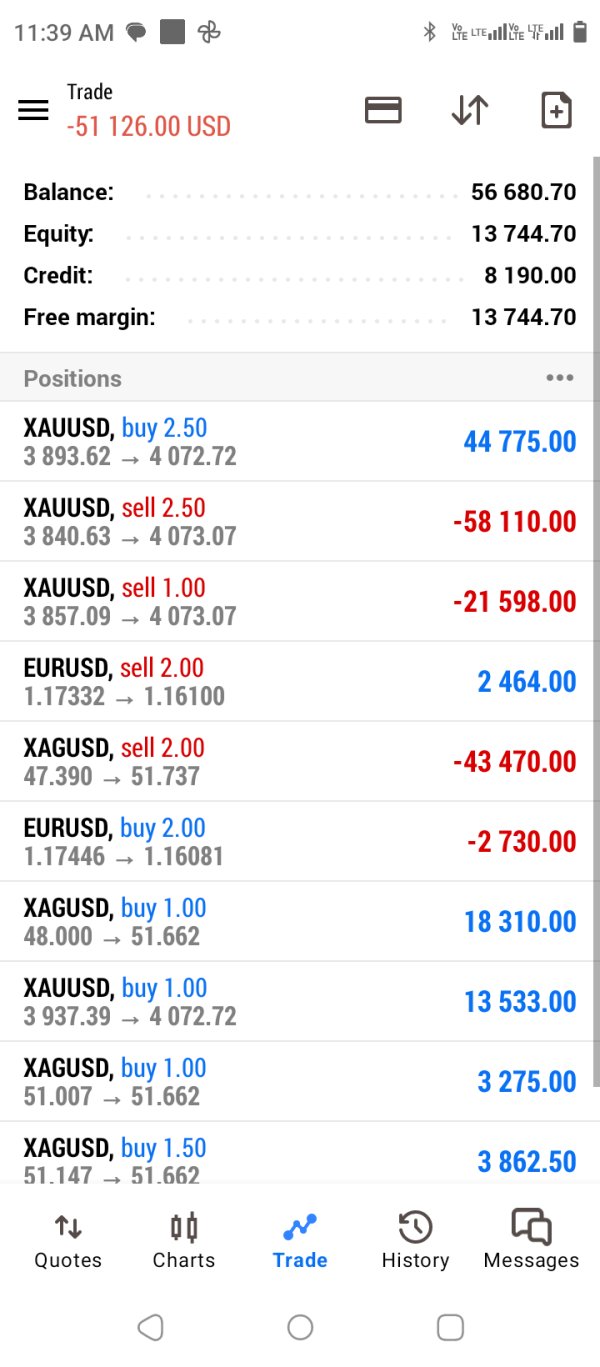Switch to the Charts tab
Screen dimensions: 600x1367
point(184,1241)
